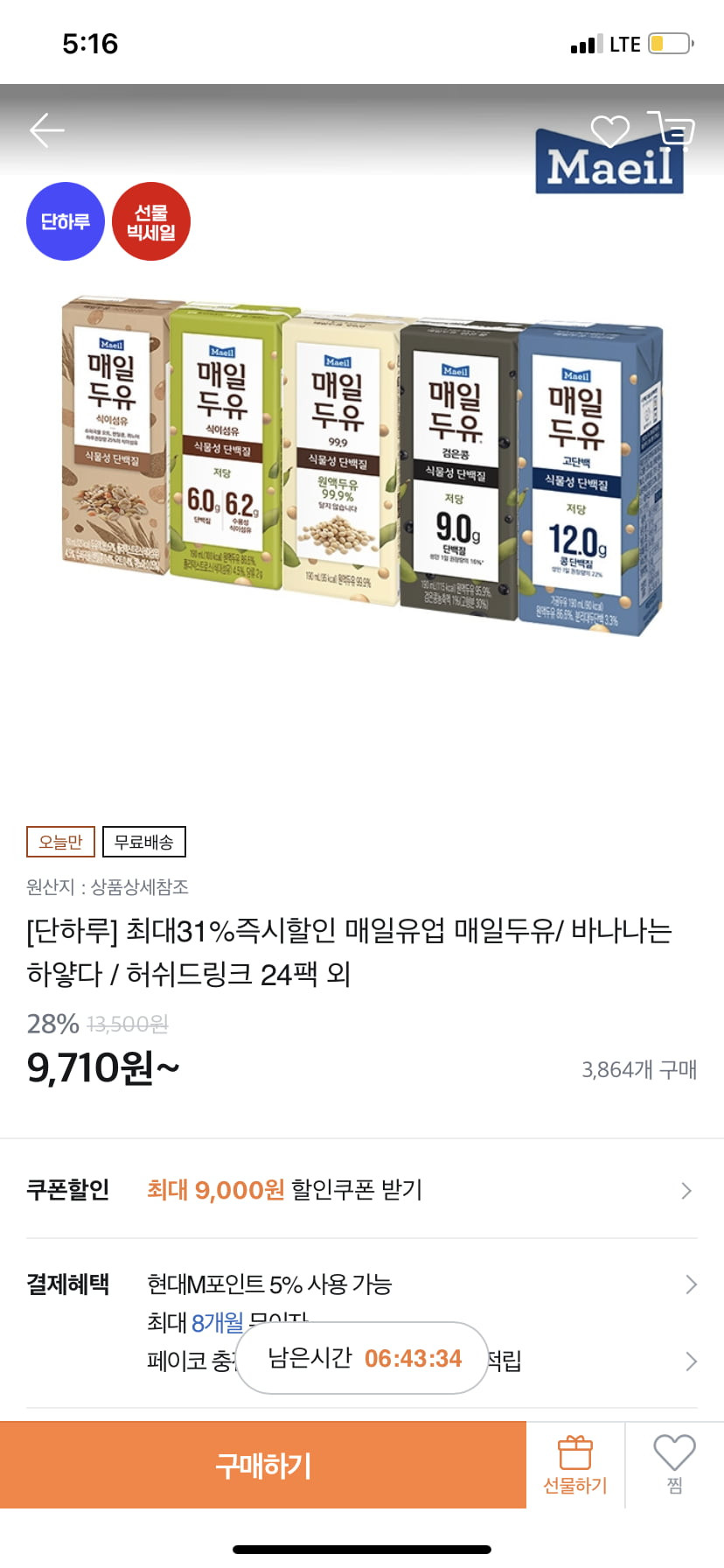Tap the heart icon in the header
This screenshot has height=1568, width=724.
[609, 131]
